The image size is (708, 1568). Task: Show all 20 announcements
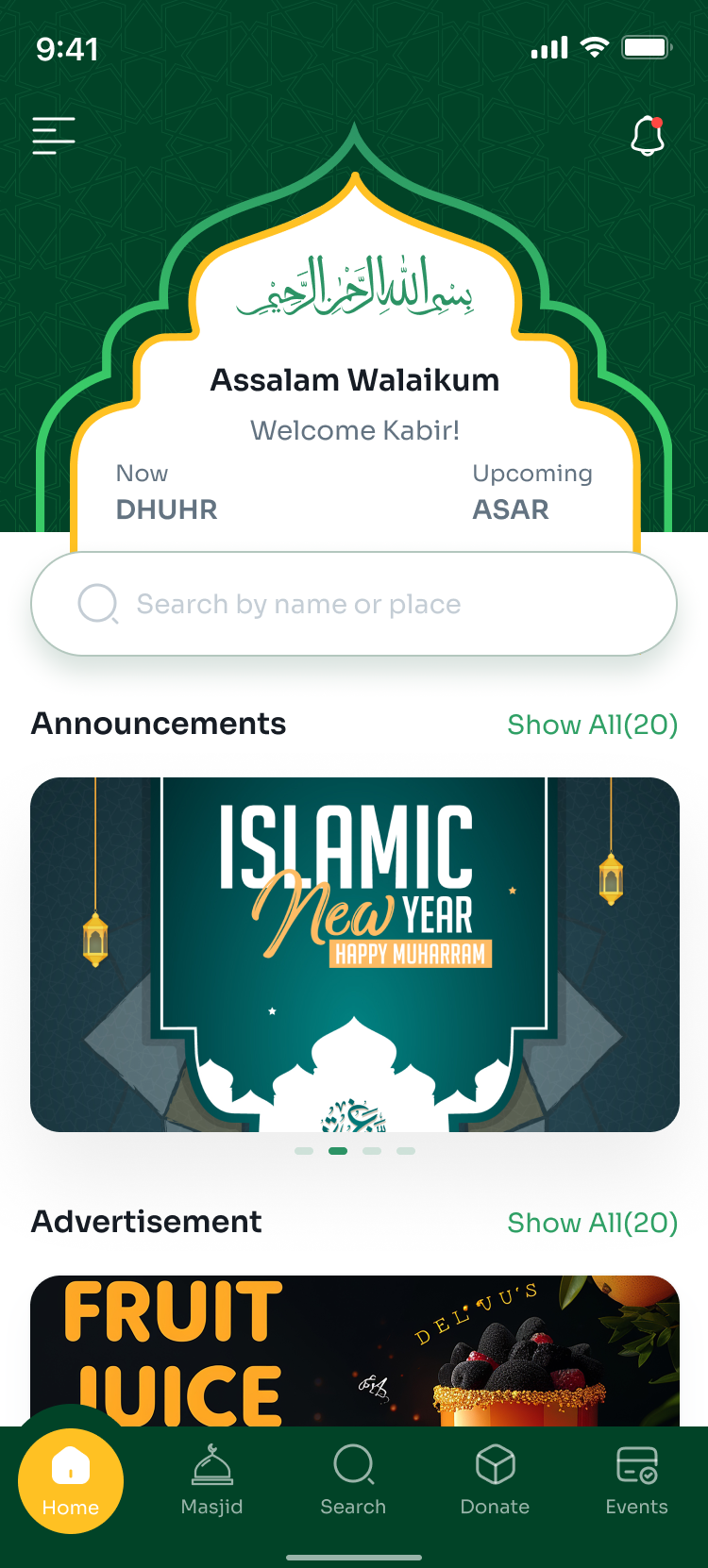pyautogui.click(x=592, y=725)
